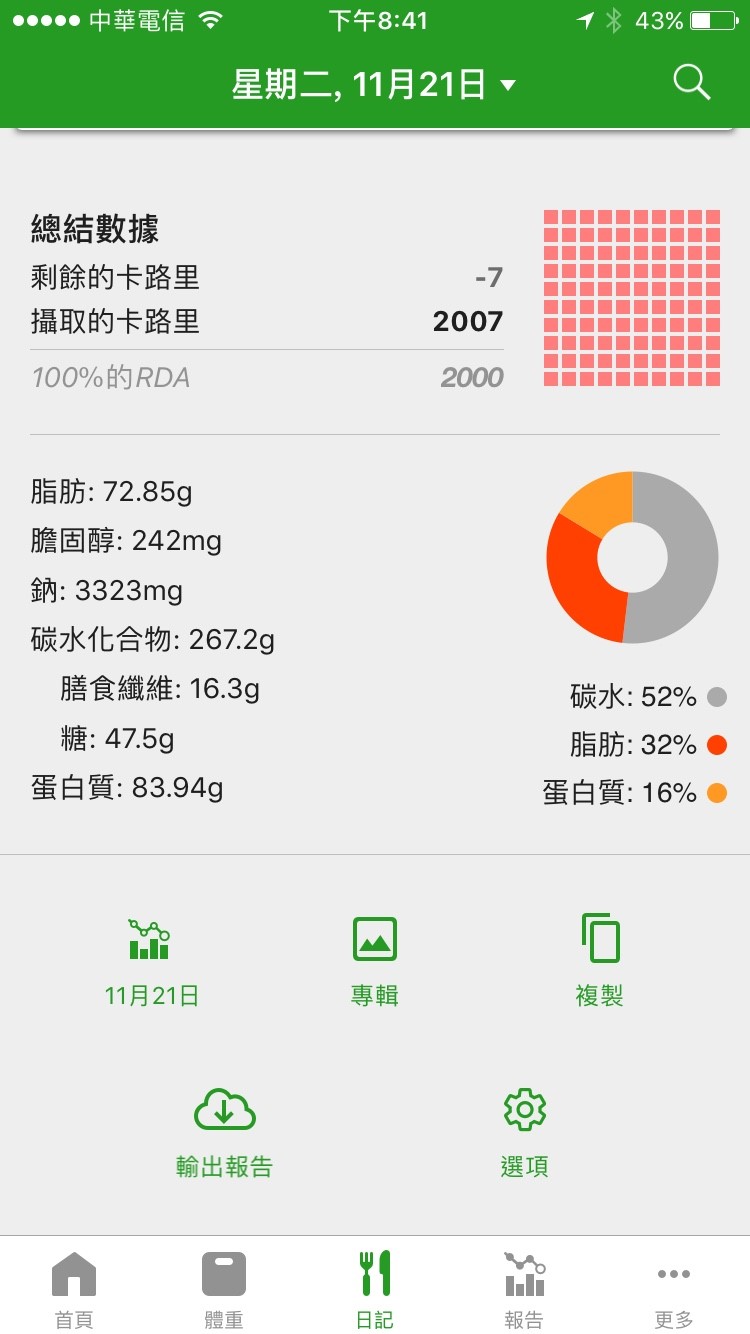Image resolution: width=750 pixels, height=1334 pixels.
Task: Go to the 體重 tab
Action: 224,1288
